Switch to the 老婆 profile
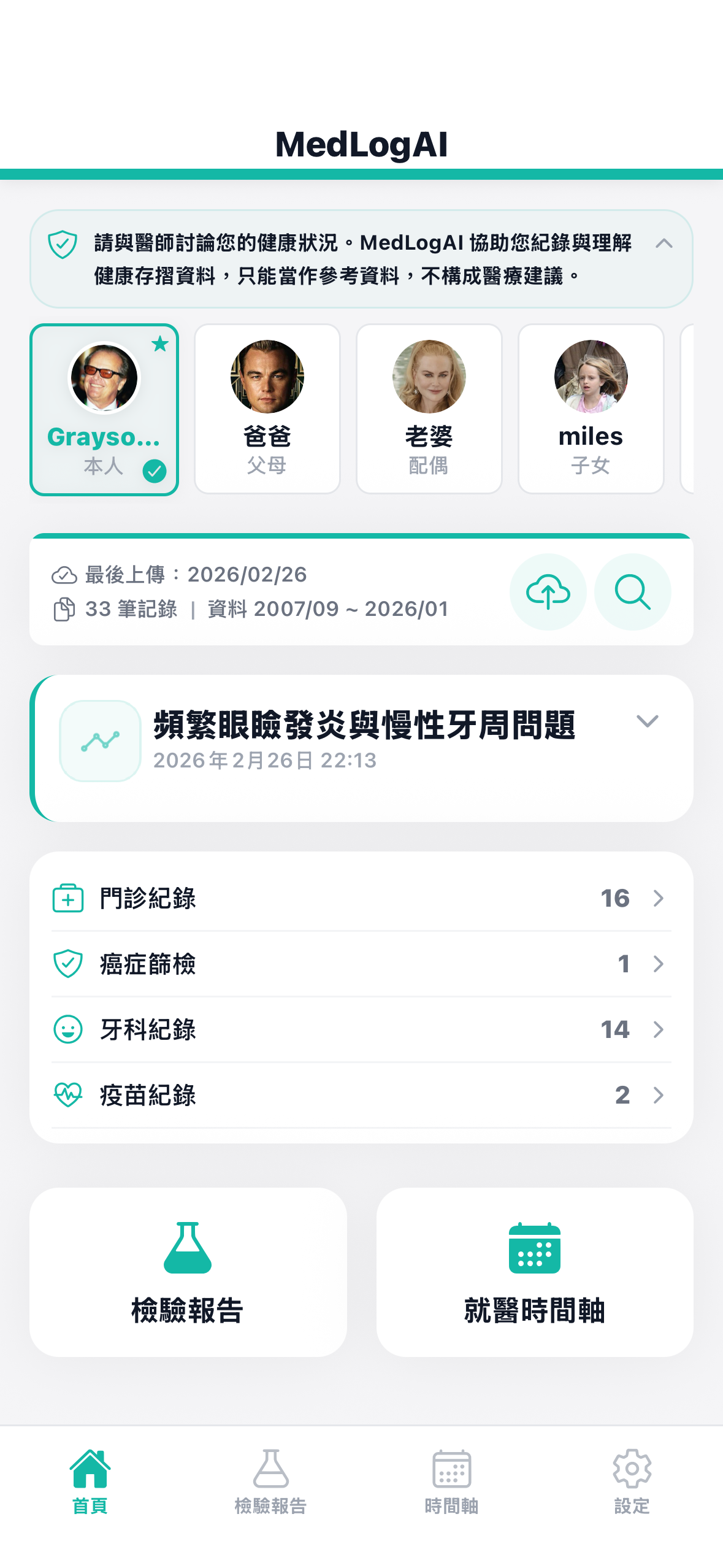The width and height of the screenshot is (723, 1568). click(429, 409)
